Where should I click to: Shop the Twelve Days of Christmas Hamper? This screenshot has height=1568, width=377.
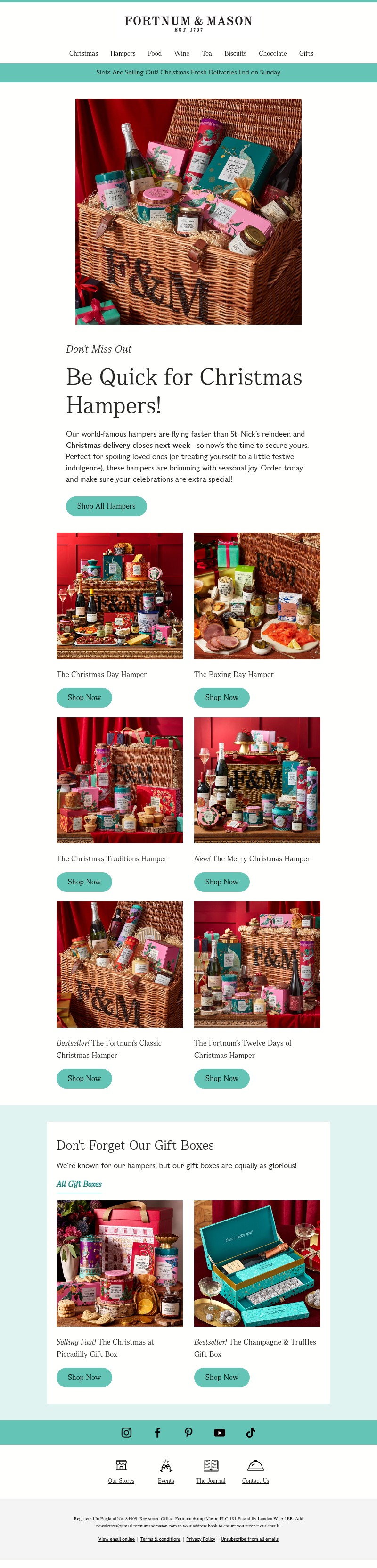coord(221,1079)
